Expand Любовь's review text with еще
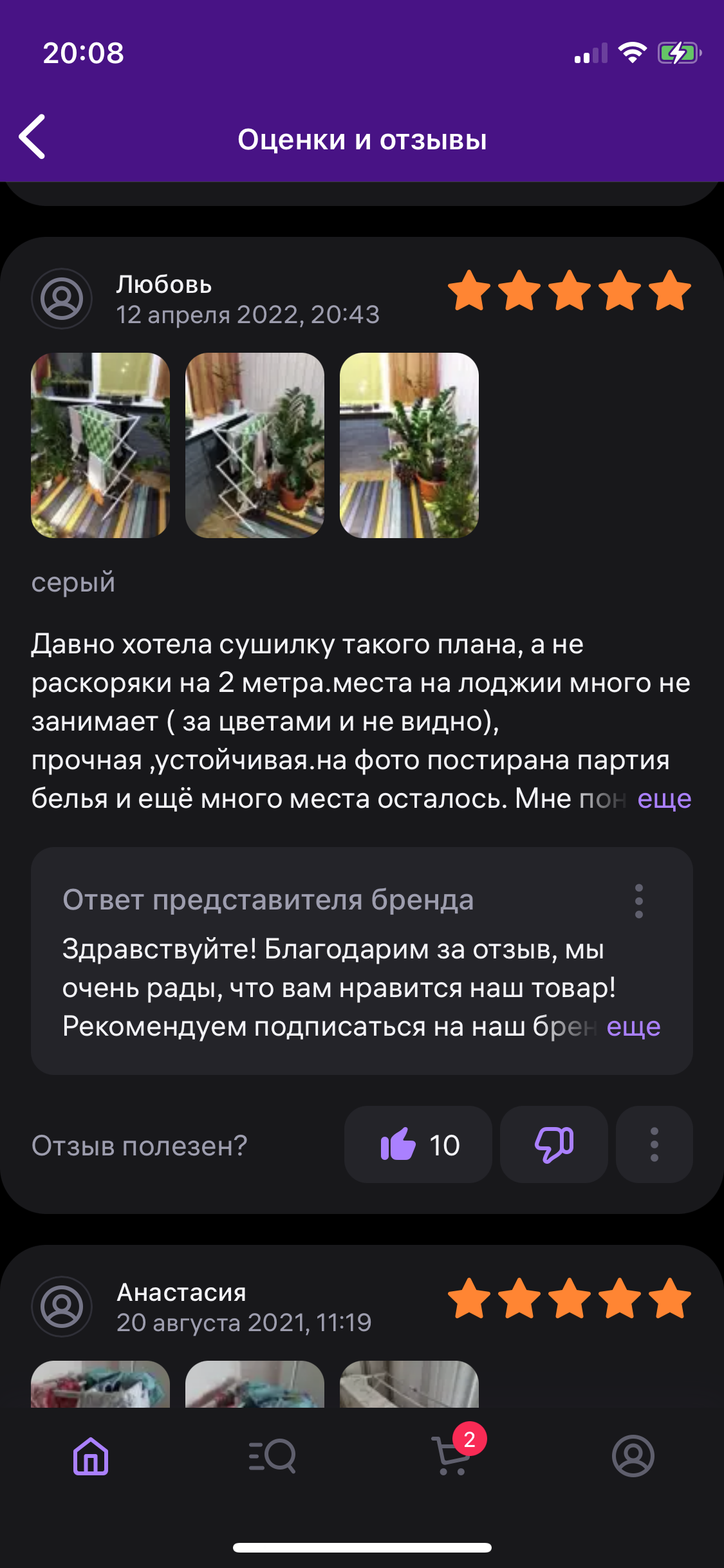Viewport: 724px width, 1568px height. point(664,799)
